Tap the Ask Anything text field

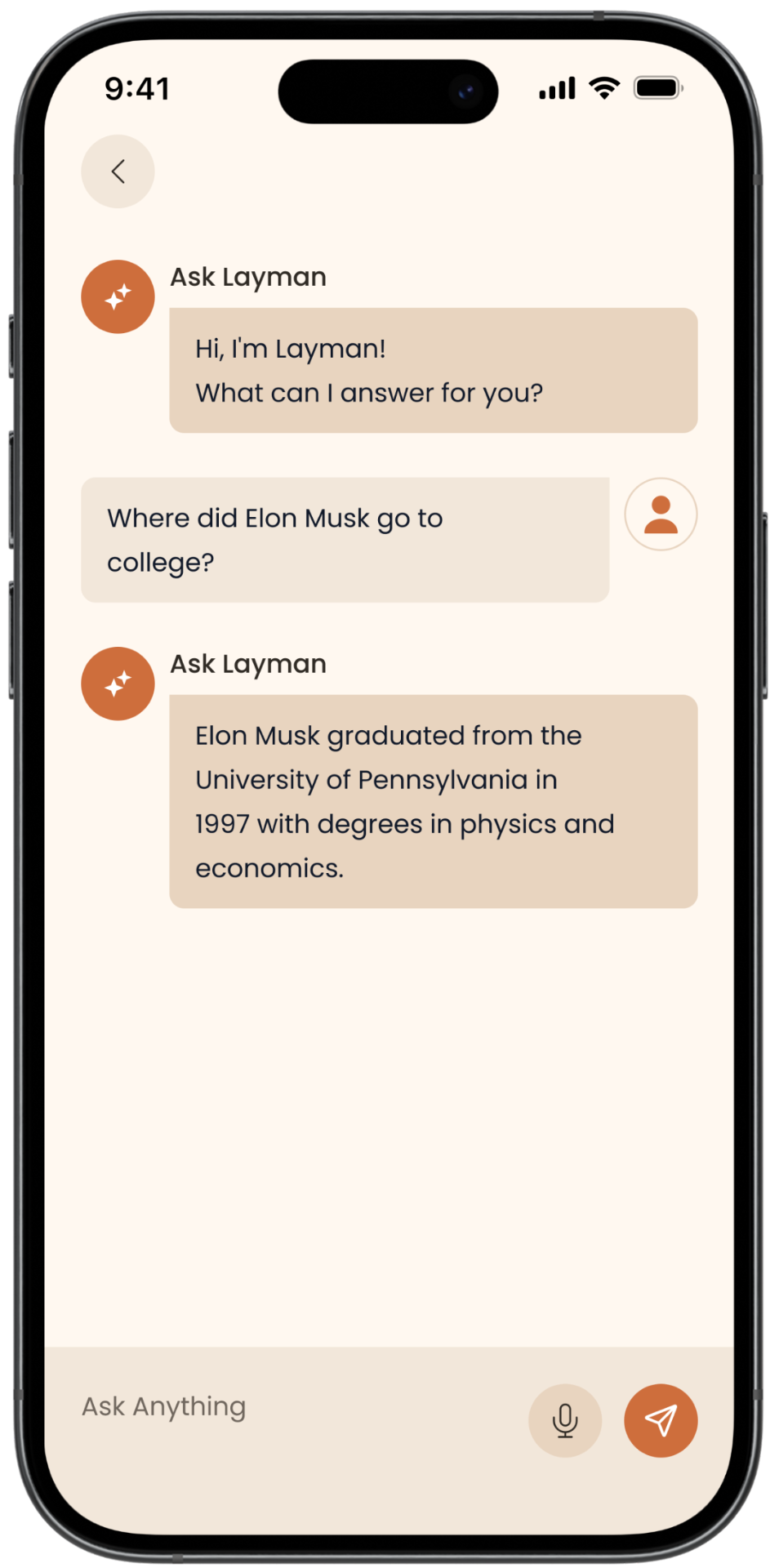pyautogui.click(x=286, y=1406)
